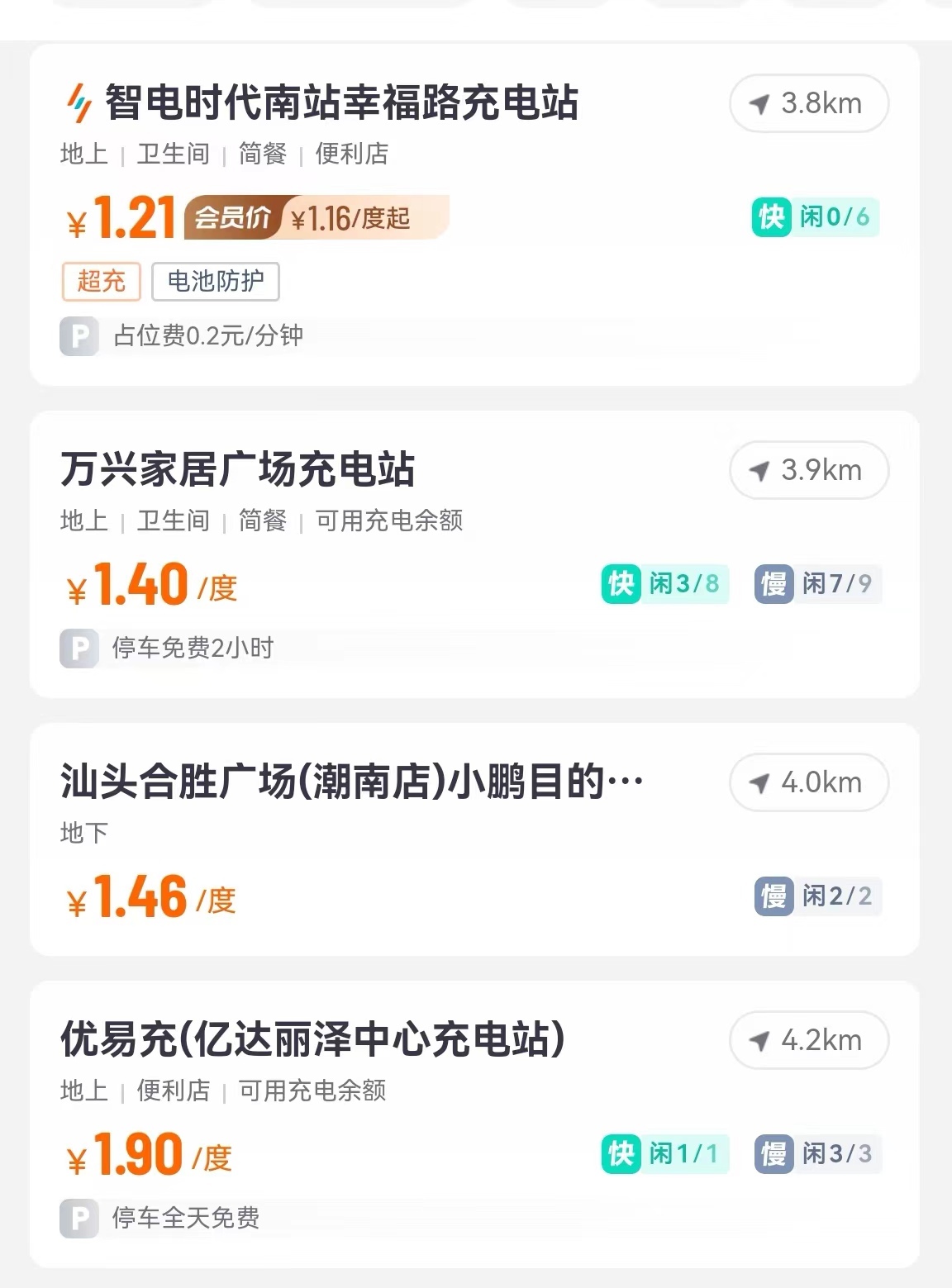This screenshot has width=952, height=1288.
Task: Open 优易充(亿达丽泽中心充电站) card
Action: (312, 1040)
